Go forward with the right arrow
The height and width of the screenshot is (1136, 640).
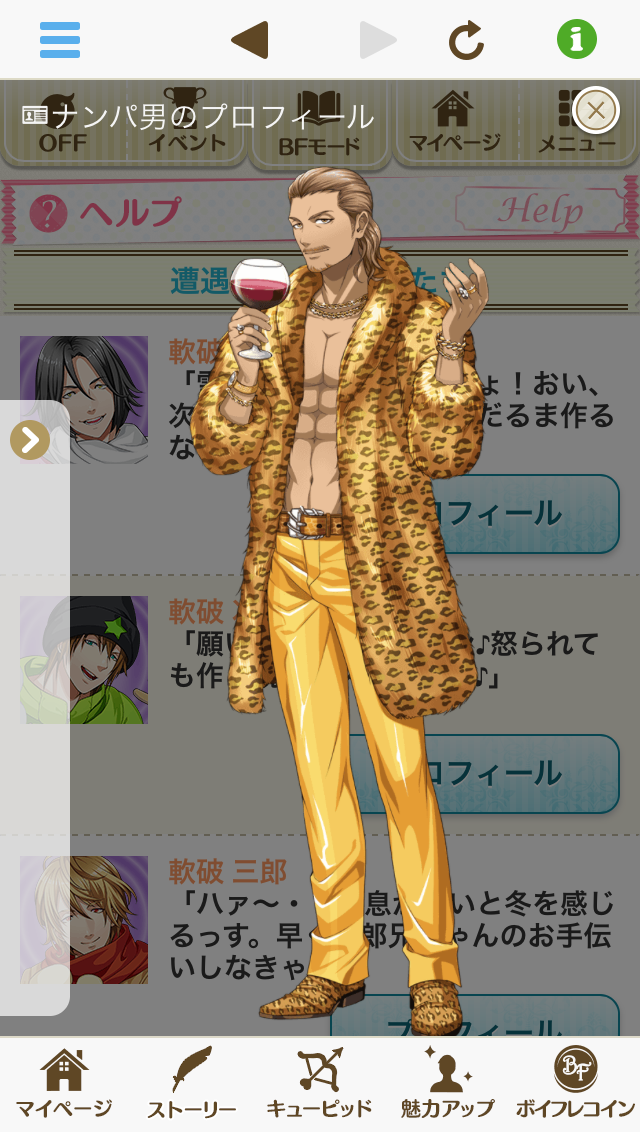(x=378, y=40)
